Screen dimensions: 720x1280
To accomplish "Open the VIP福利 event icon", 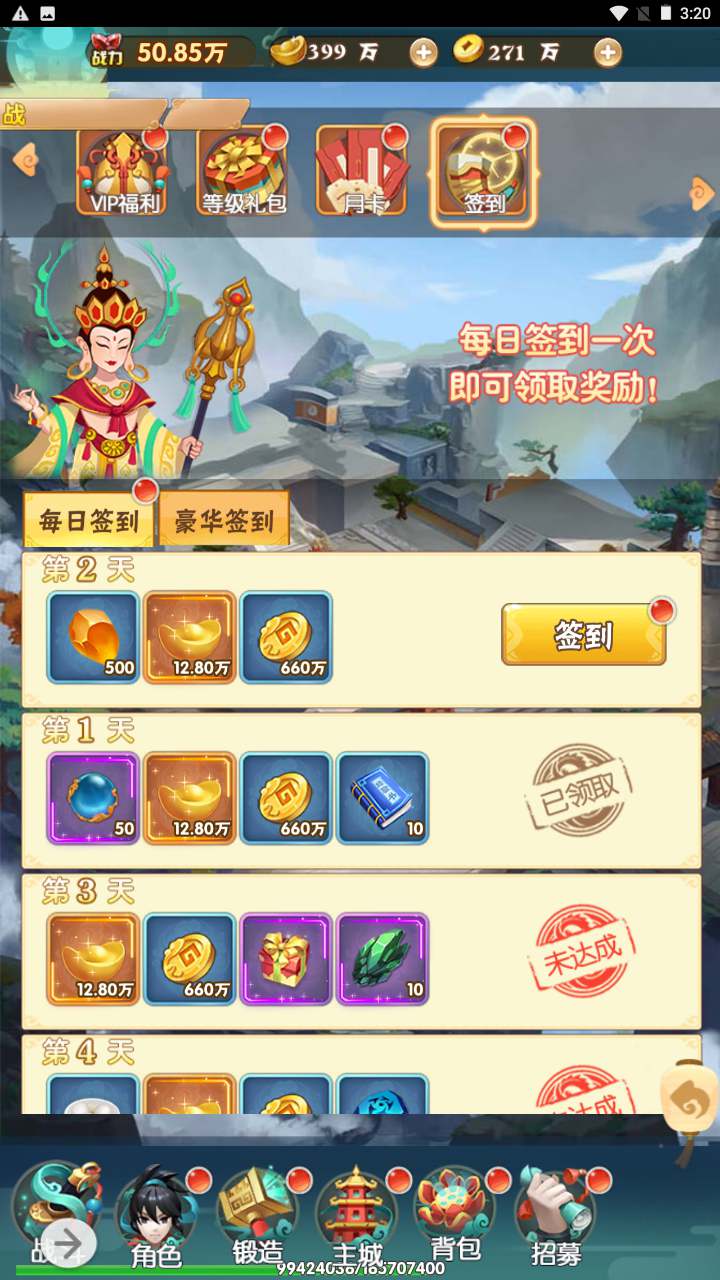I will pos(121,173).
